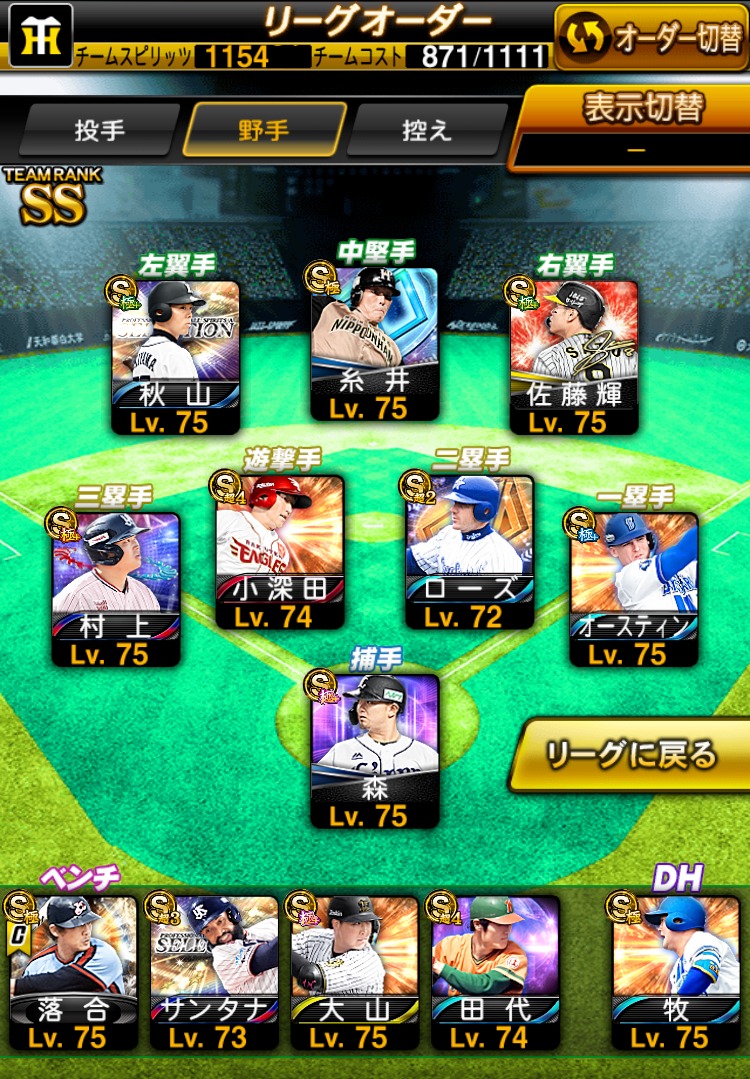Open catcher 森 card
The height and width of the screenshot is (1079, 750).
(374, 750)
